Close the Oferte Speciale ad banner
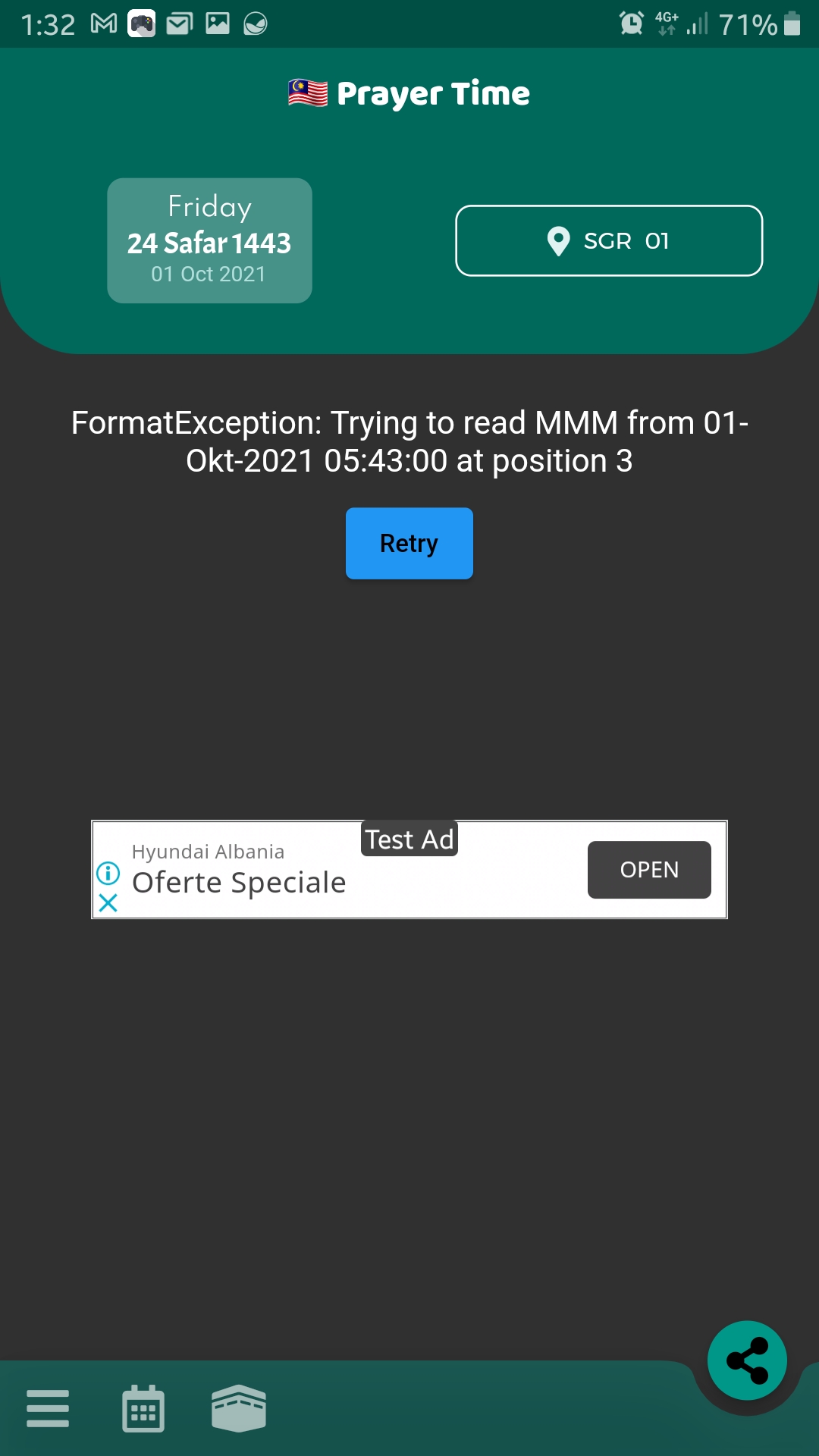Image resolution: width=819 pixels, height=1456 pixels. [108, 903]
